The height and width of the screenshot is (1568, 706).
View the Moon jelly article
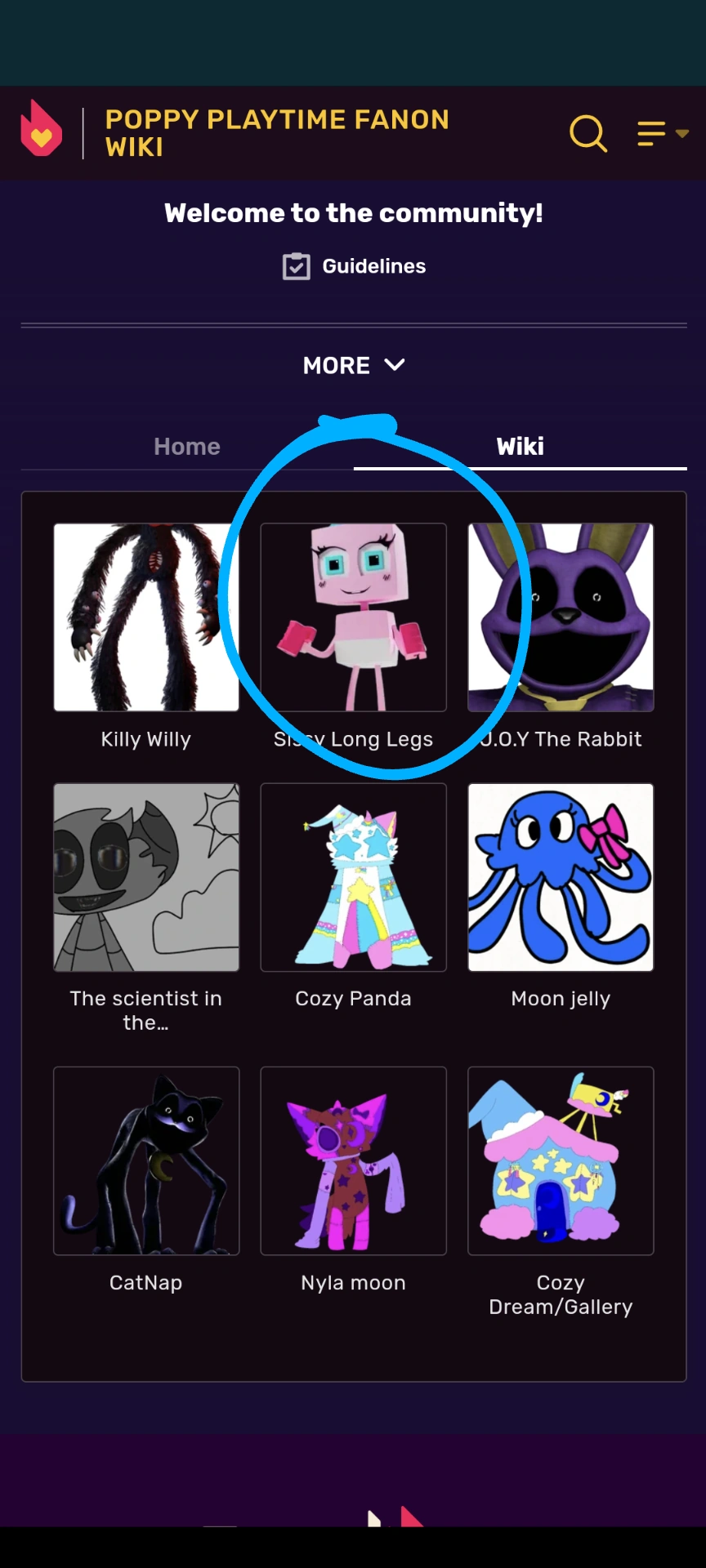point(561,878)
